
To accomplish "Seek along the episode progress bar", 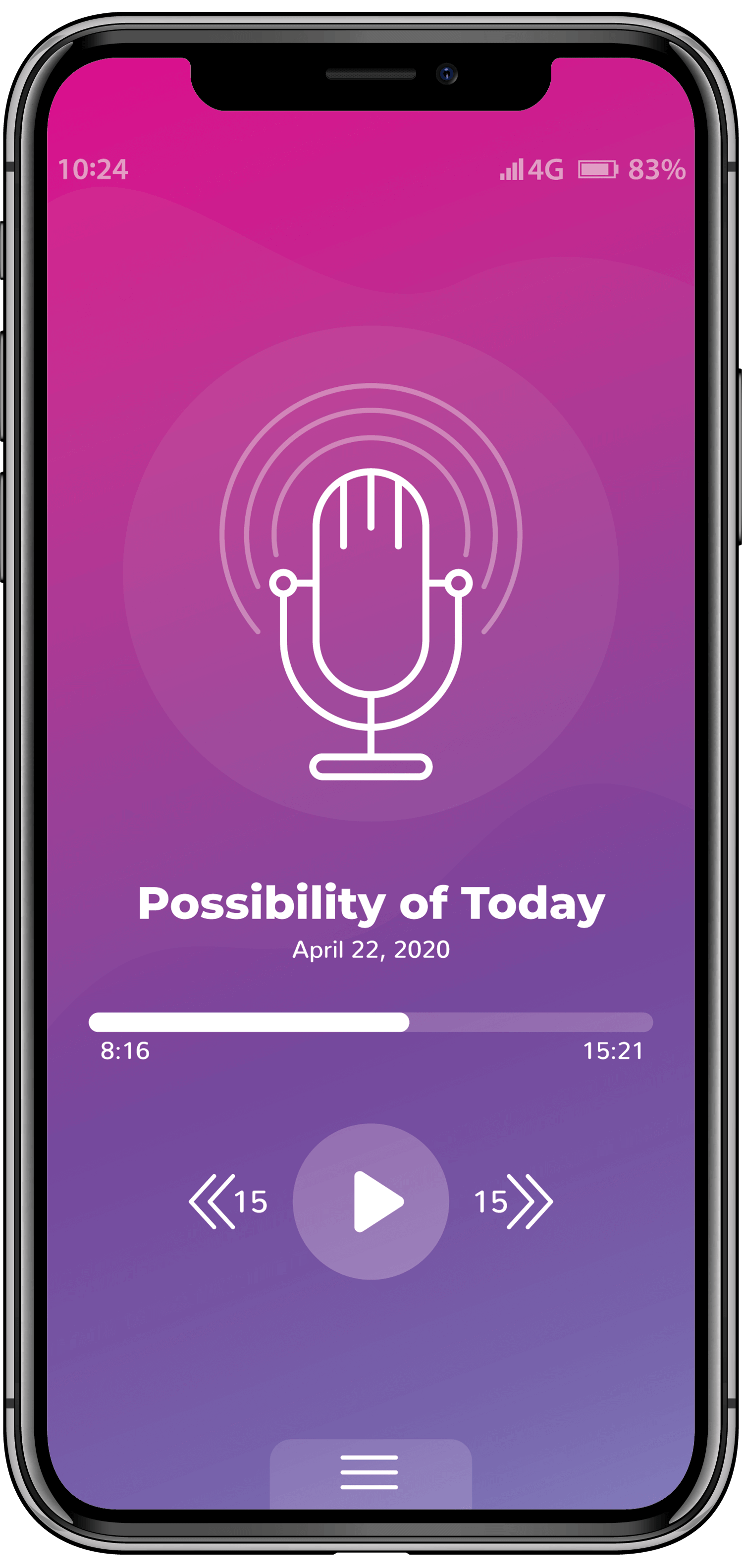I will [x=371, y=1022].
